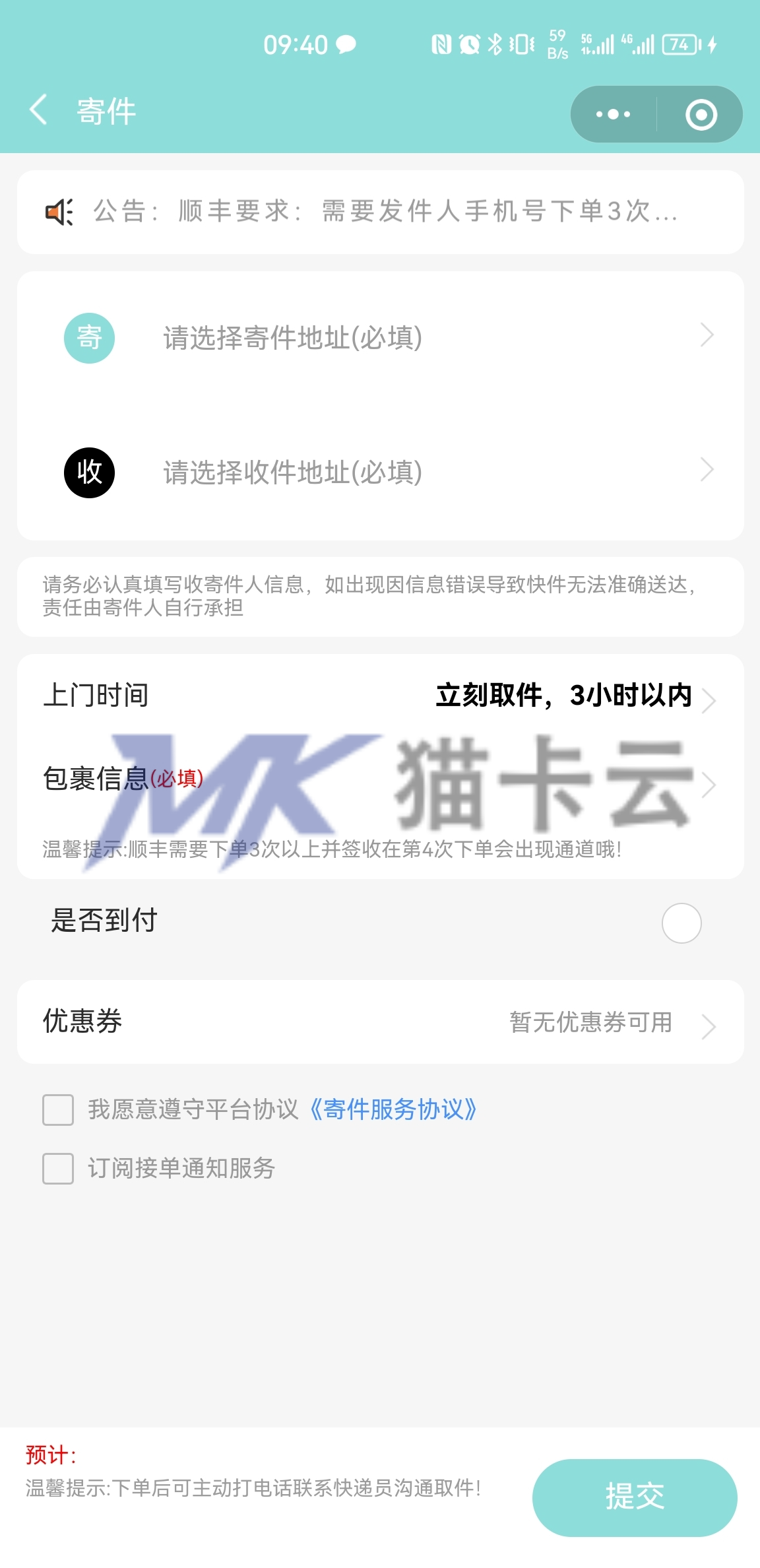
Task: Read the 《寄件服务协议》 link
Action: tap(393, 1109)
